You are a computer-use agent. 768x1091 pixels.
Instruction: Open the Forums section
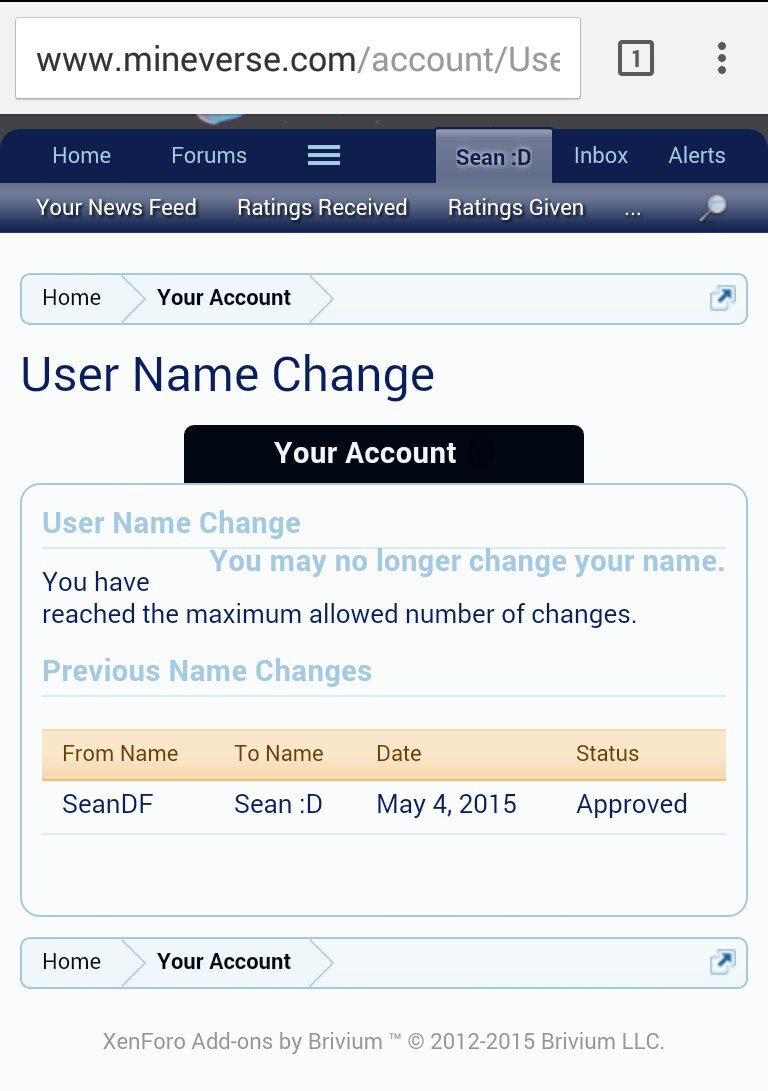pyautogui.click(x=208, y=156)
